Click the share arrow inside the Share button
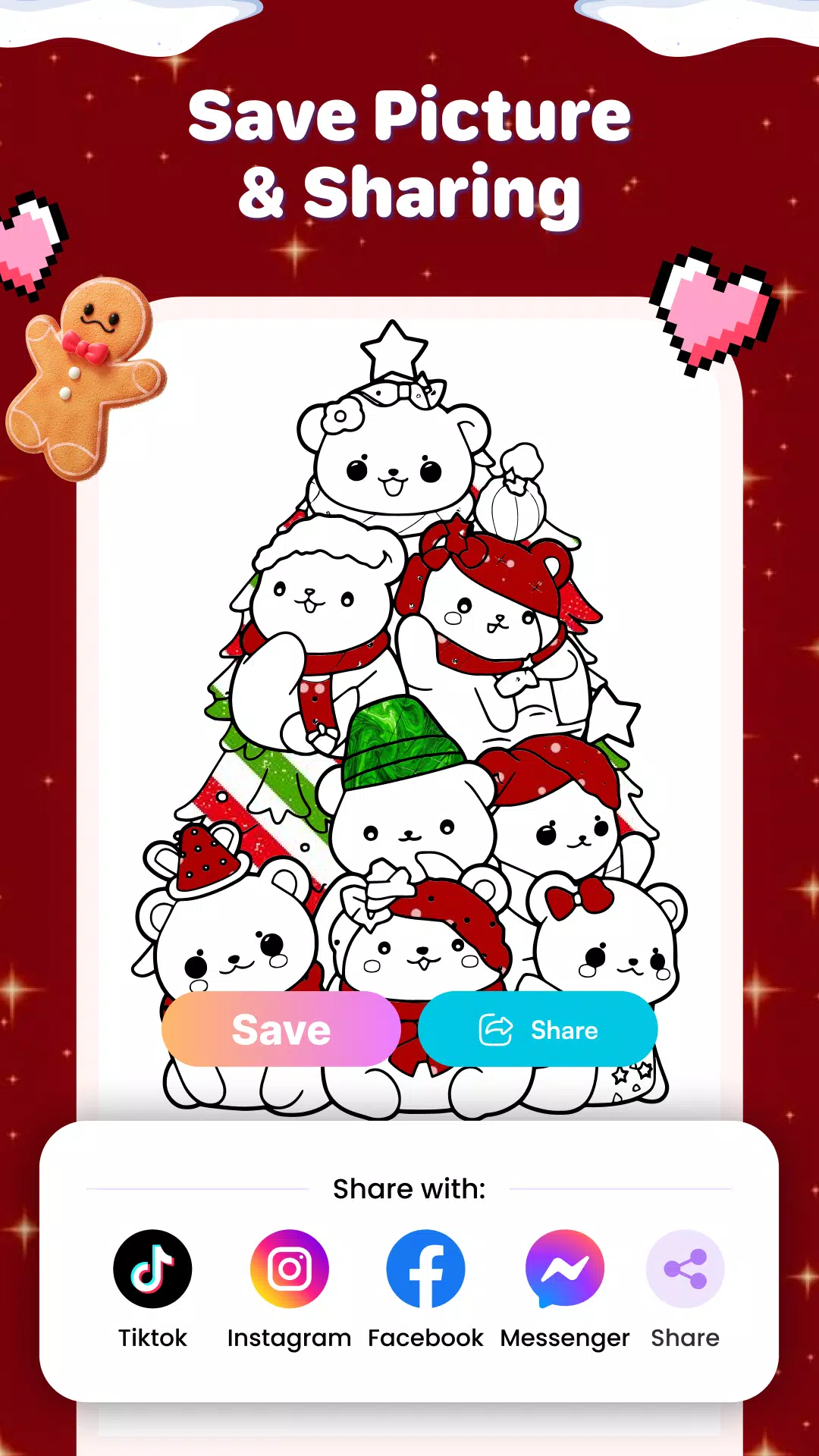 tap(497, 1028)
